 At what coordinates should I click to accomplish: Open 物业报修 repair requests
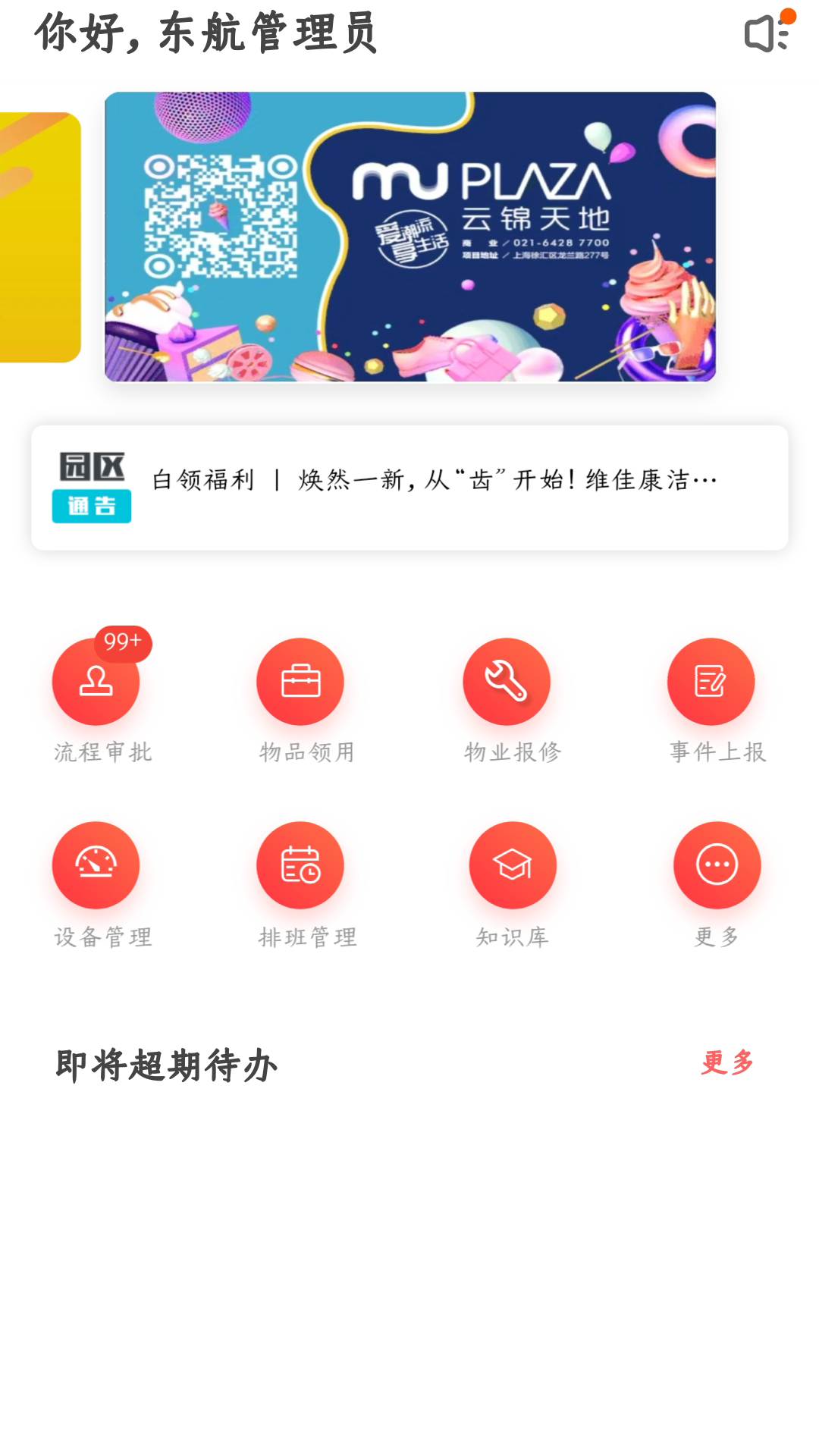(x=507, y=682)
